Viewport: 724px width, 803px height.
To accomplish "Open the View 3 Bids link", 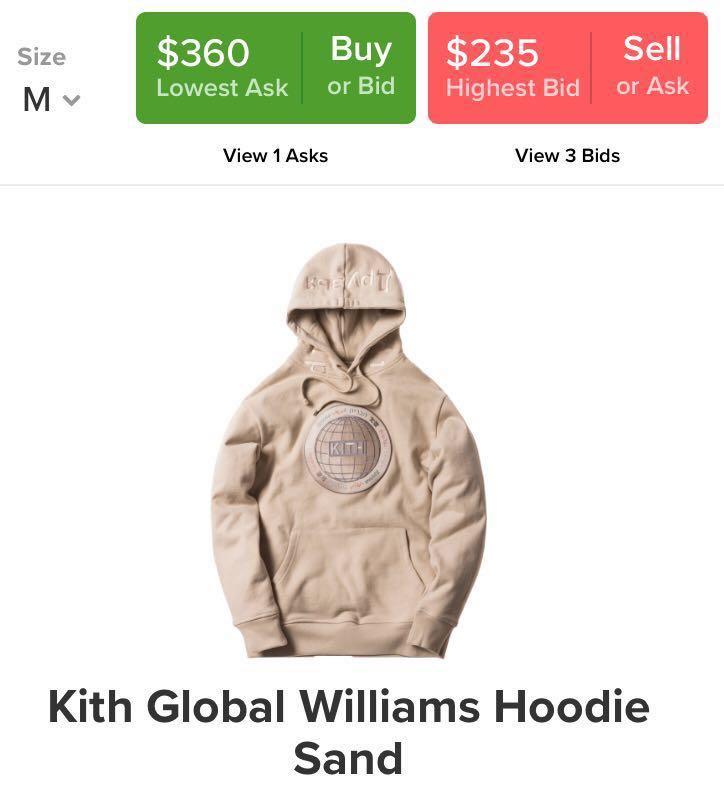I will [567, 156].
